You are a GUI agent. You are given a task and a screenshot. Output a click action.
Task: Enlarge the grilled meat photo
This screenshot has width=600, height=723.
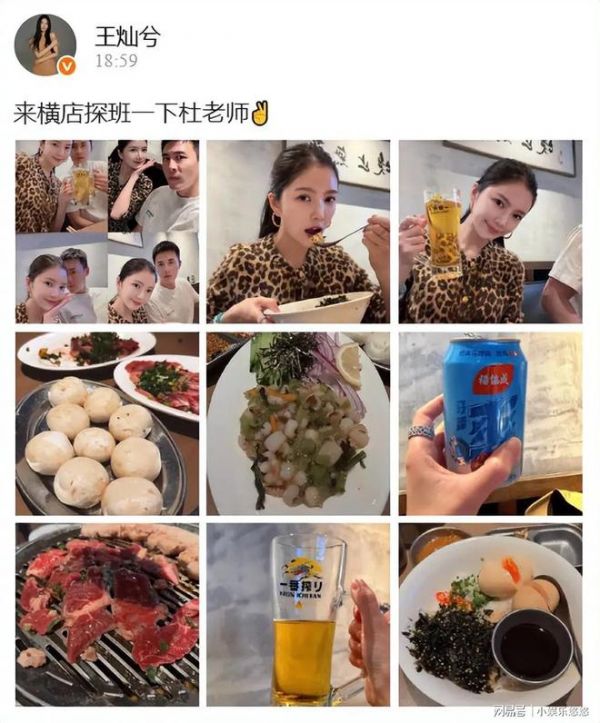tap(107, 614)
